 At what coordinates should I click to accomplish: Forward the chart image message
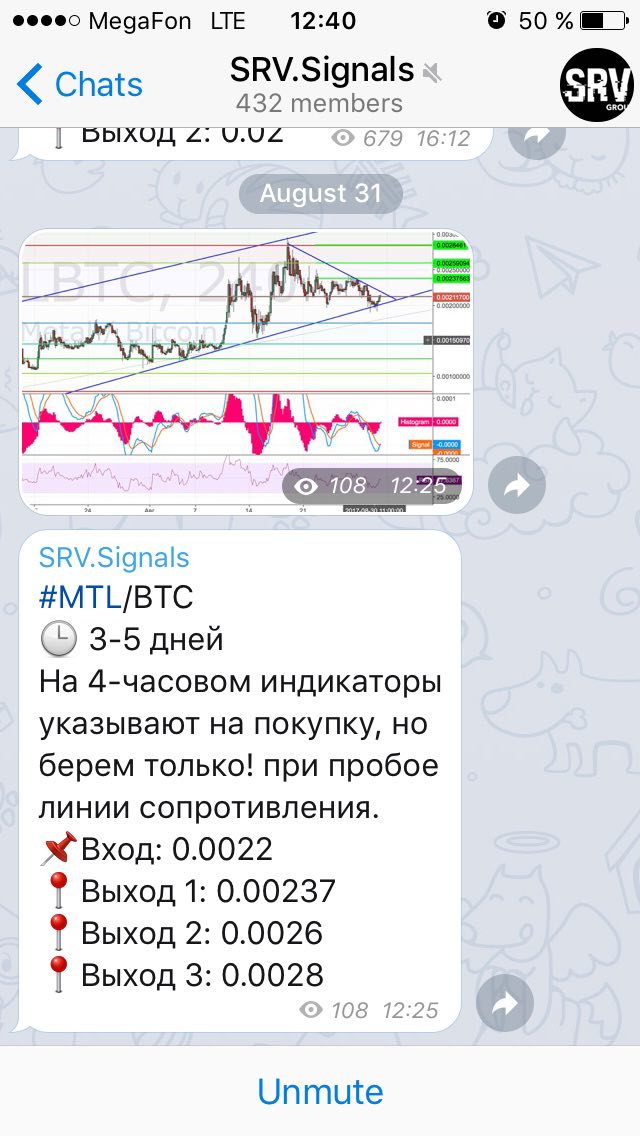517,487
